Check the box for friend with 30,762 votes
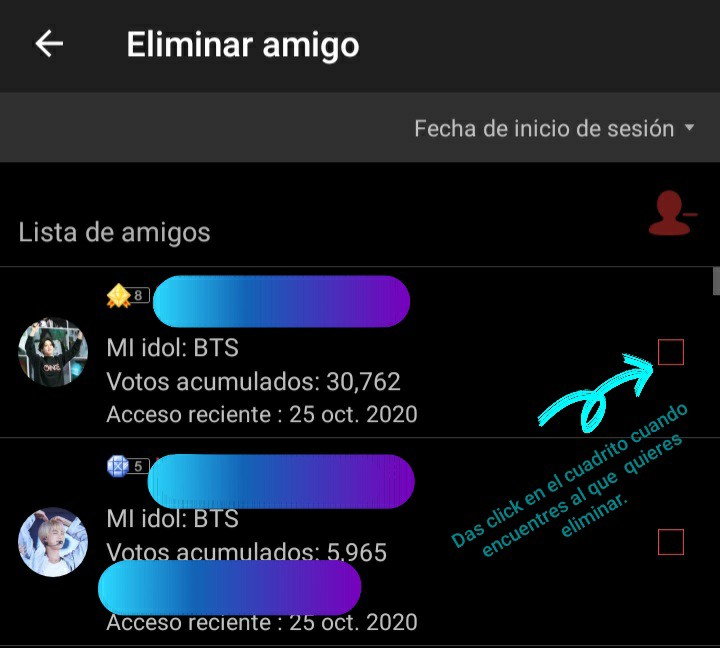The height and width of the screenshot is (648, 720). [671, 352]
